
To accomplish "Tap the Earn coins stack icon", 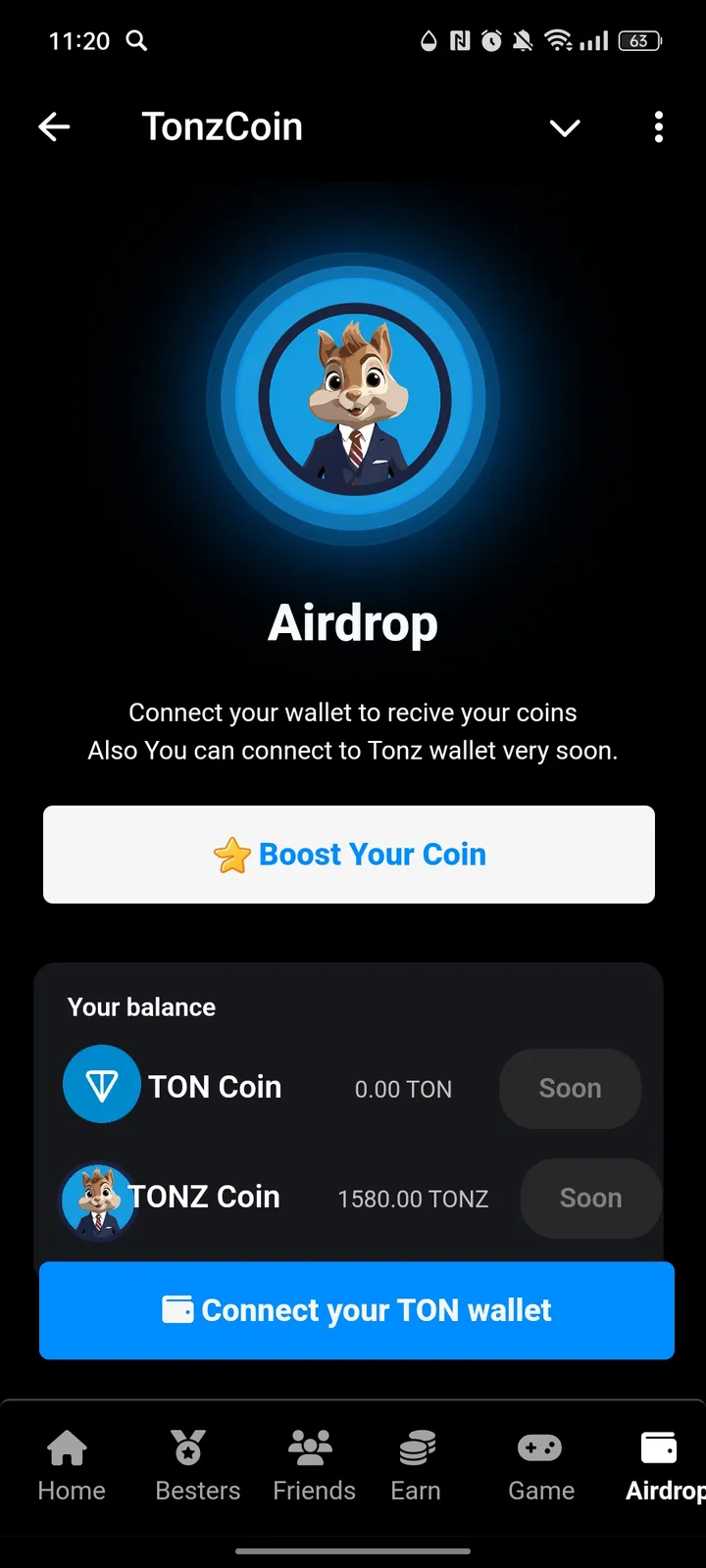I will 415,1446.
